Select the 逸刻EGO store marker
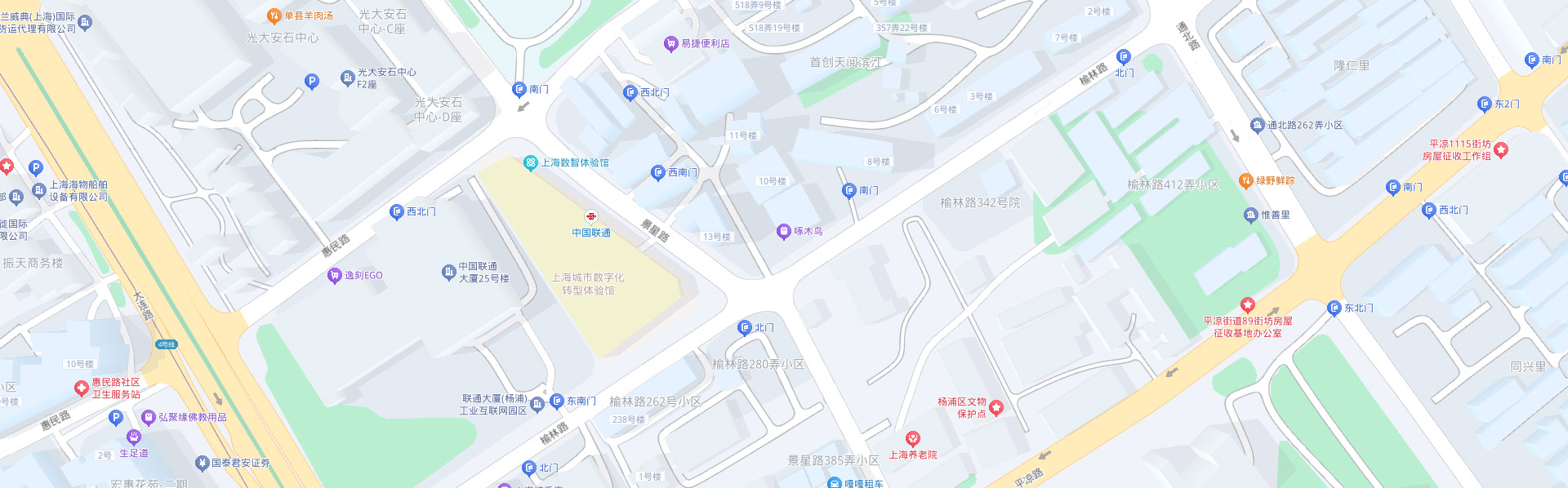Viewport: 1568px width, 488px height. (334, 275)
